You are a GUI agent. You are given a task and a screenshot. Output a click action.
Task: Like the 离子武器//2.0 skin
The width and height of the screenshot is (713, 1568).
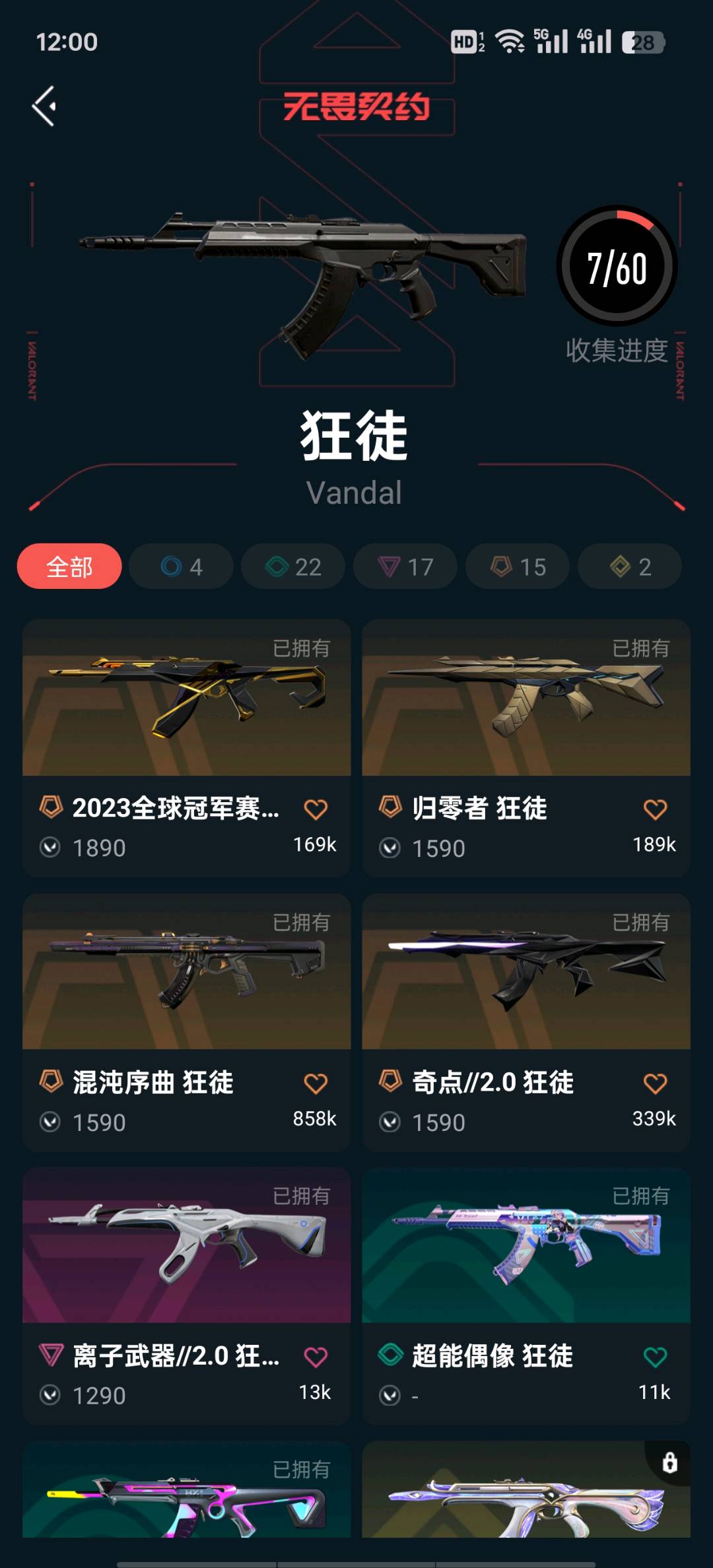(316, 1357)
